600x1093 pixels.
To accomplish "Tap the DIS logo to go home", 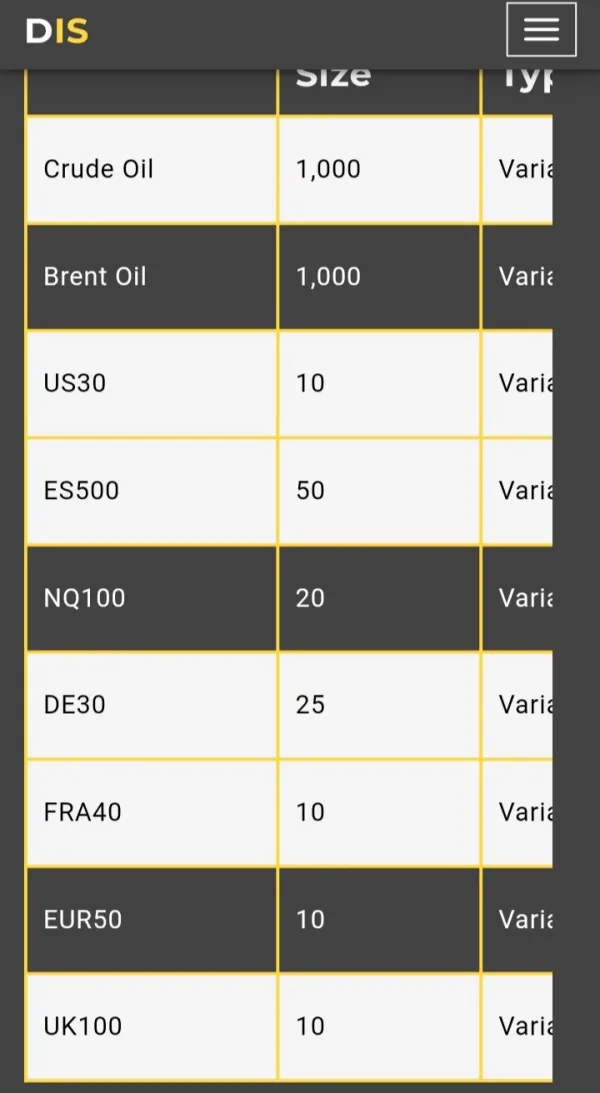I will [x=57, y=31].
